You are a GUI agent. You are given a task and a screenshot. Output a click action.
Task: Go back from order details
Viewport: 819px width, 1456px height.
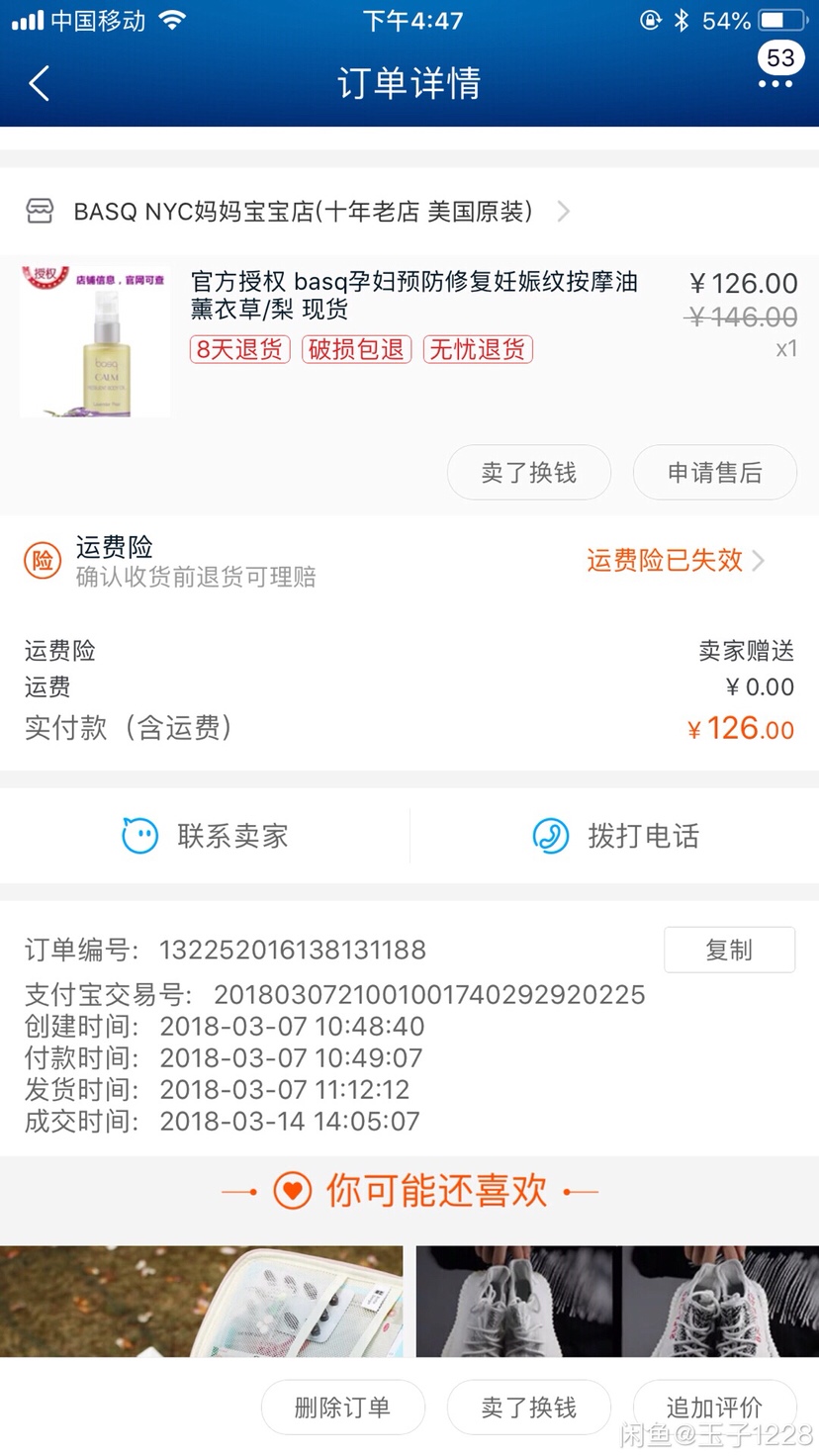coord(40,84)
